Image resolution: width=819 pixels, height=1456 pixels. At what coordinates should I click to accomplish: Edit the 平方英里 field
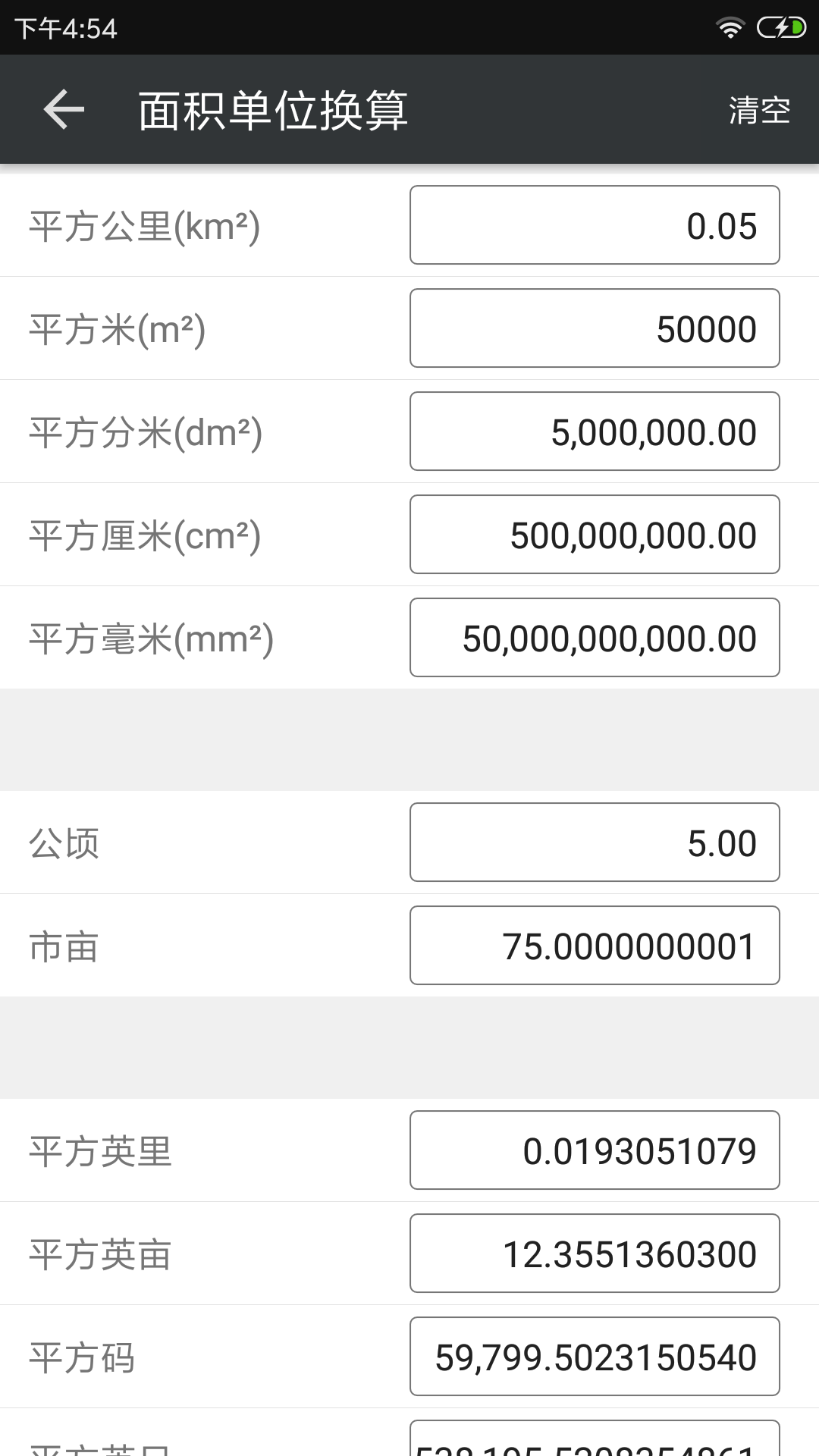pos(595,1150)
